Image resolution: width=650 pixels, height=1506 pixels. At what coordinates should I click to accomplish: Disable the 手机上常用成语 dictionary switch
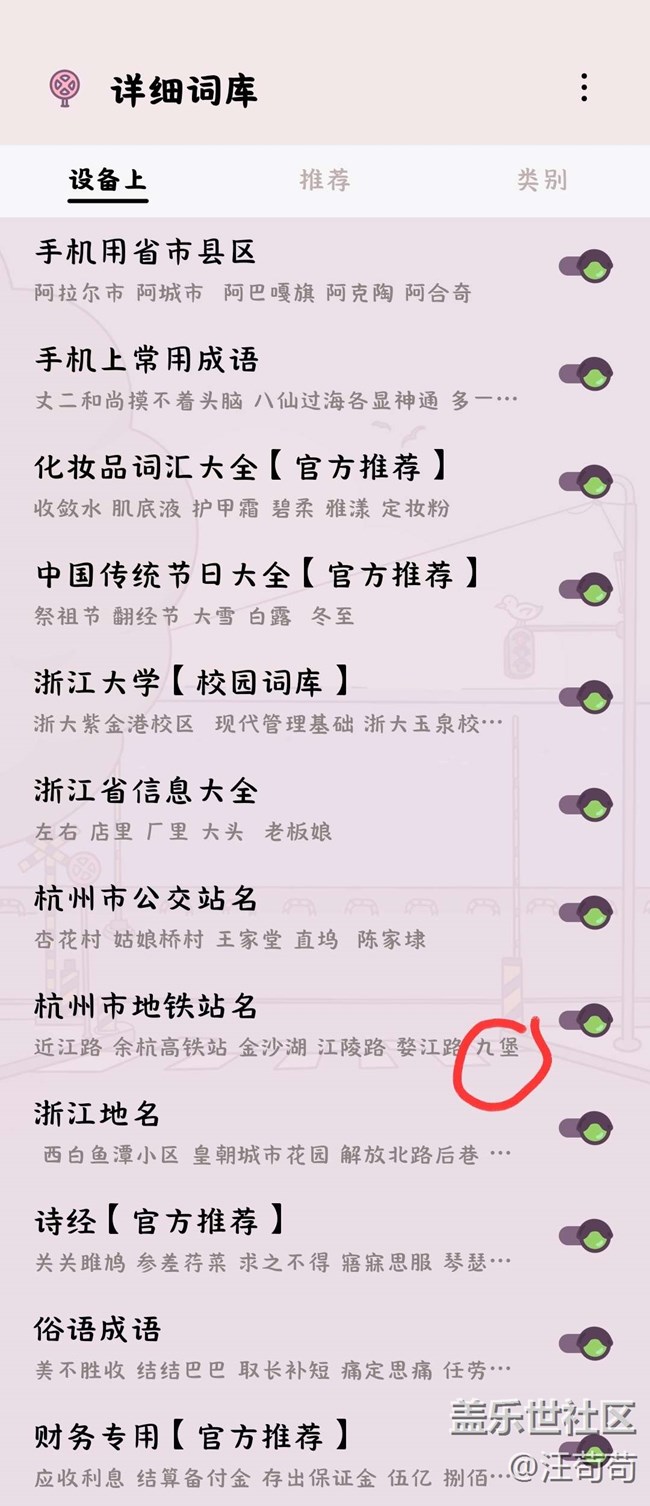(586, 375)
